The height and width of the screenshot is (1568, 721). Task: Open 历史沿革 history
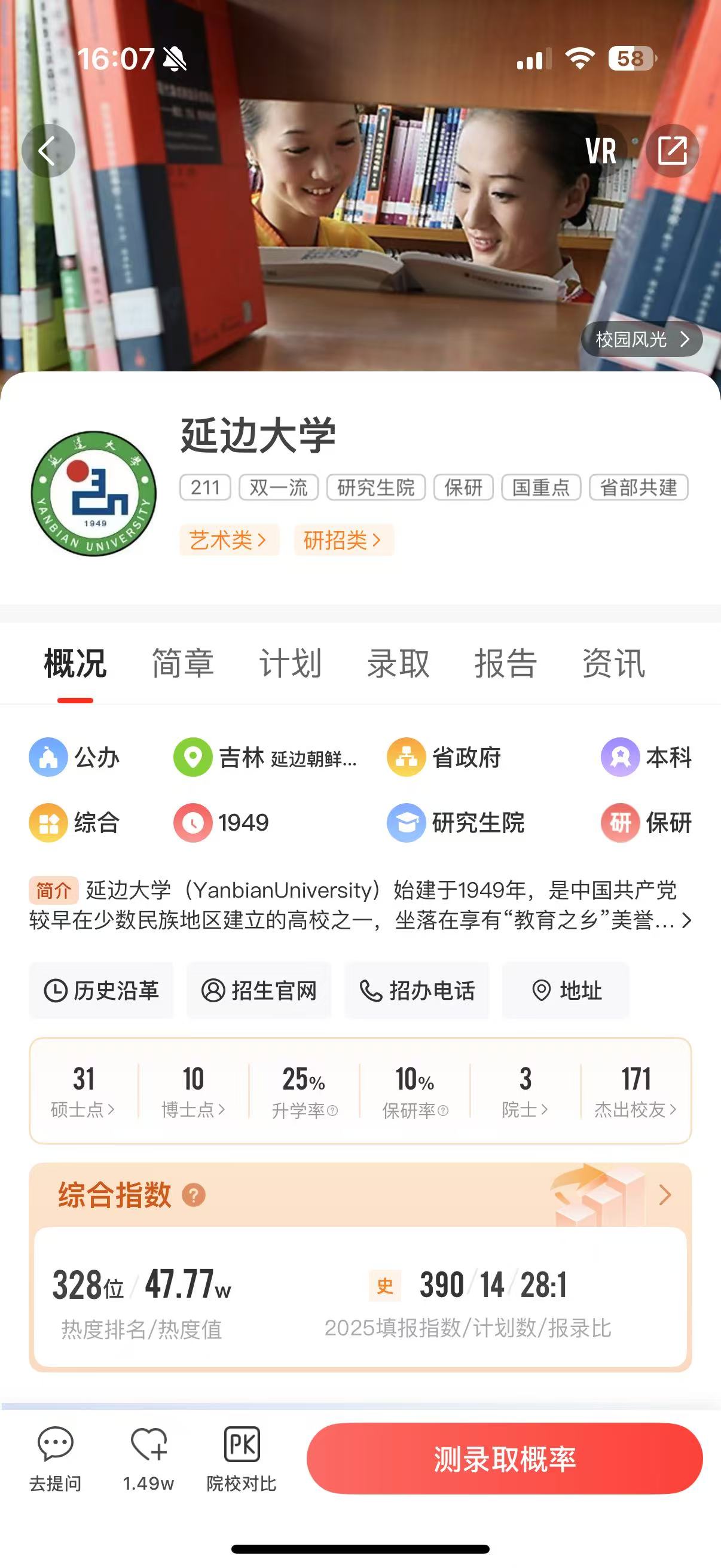point(102,990)
